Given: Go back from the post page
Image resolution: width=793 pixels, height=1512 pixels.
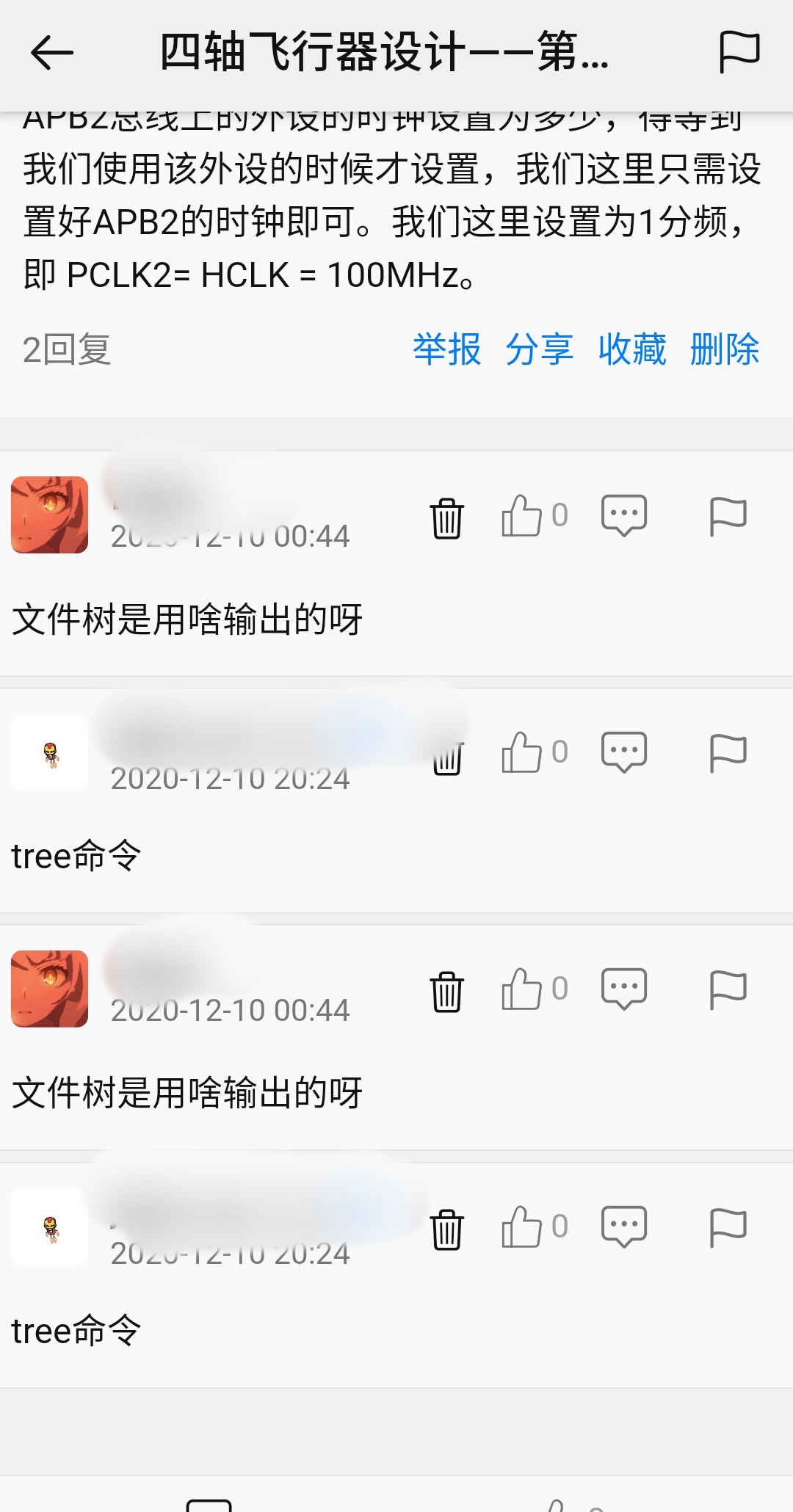Looking at the screenshot, I should point(51,53).
